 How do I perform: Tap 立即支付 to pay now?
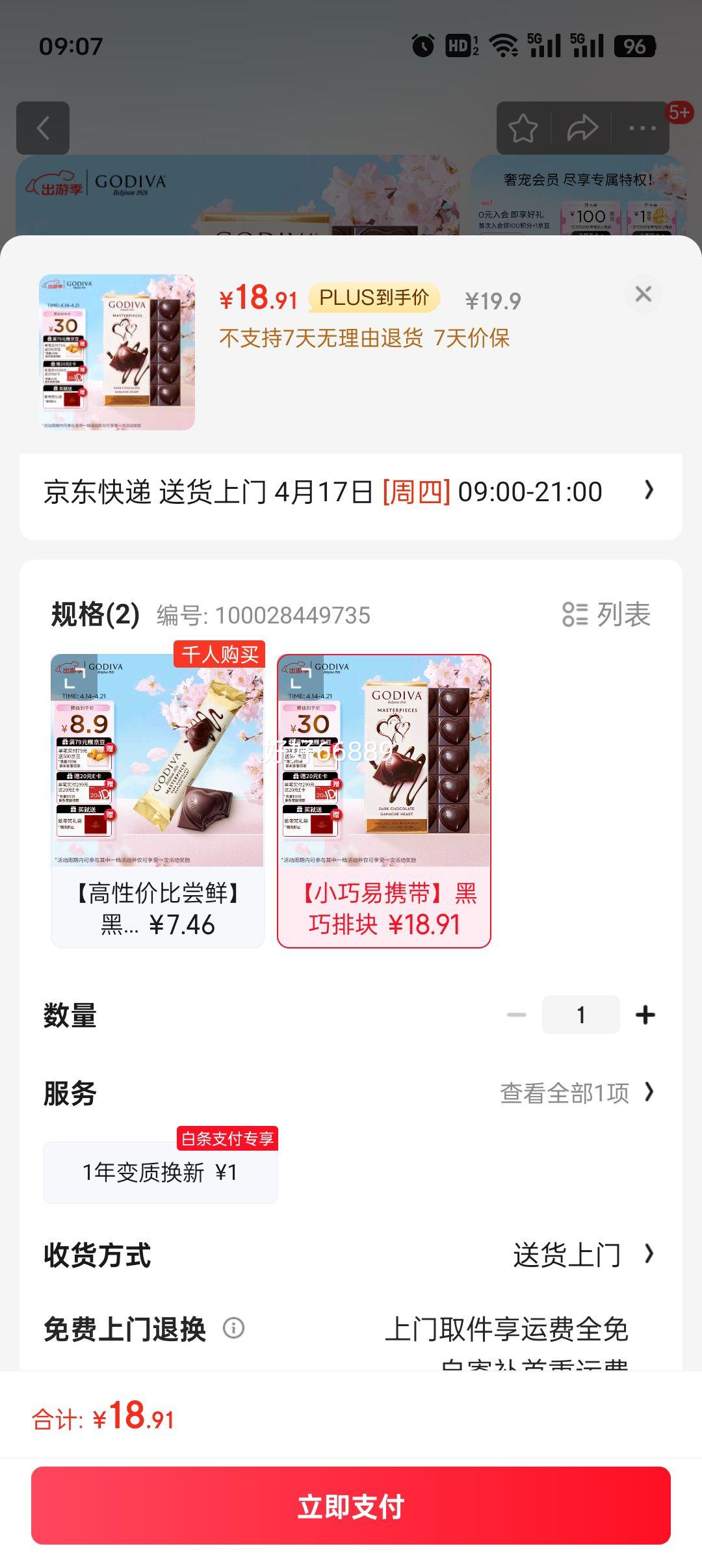coord(351,1506)
